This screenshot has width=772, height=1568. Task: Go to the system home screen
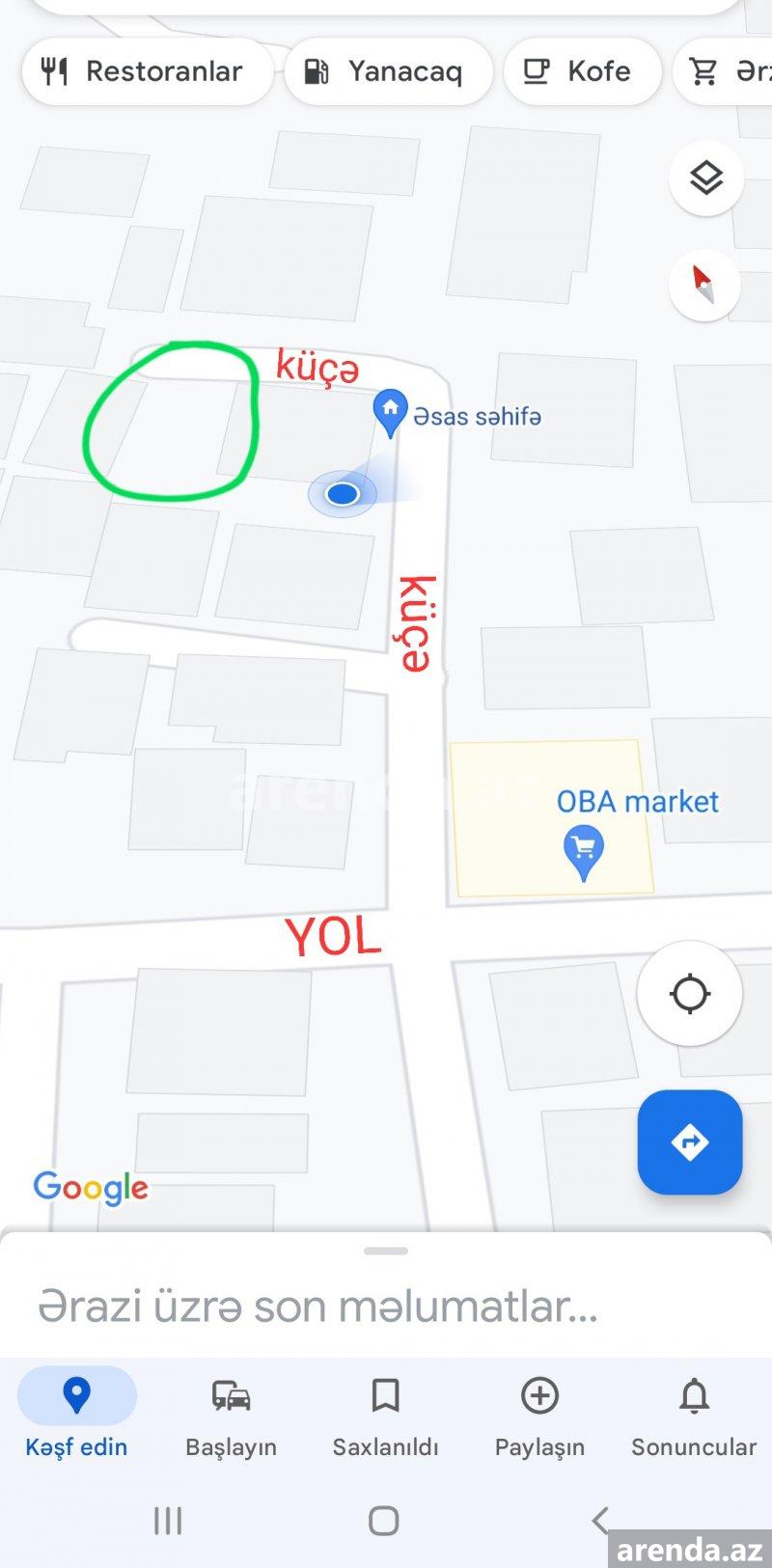tap(384, 1521)
